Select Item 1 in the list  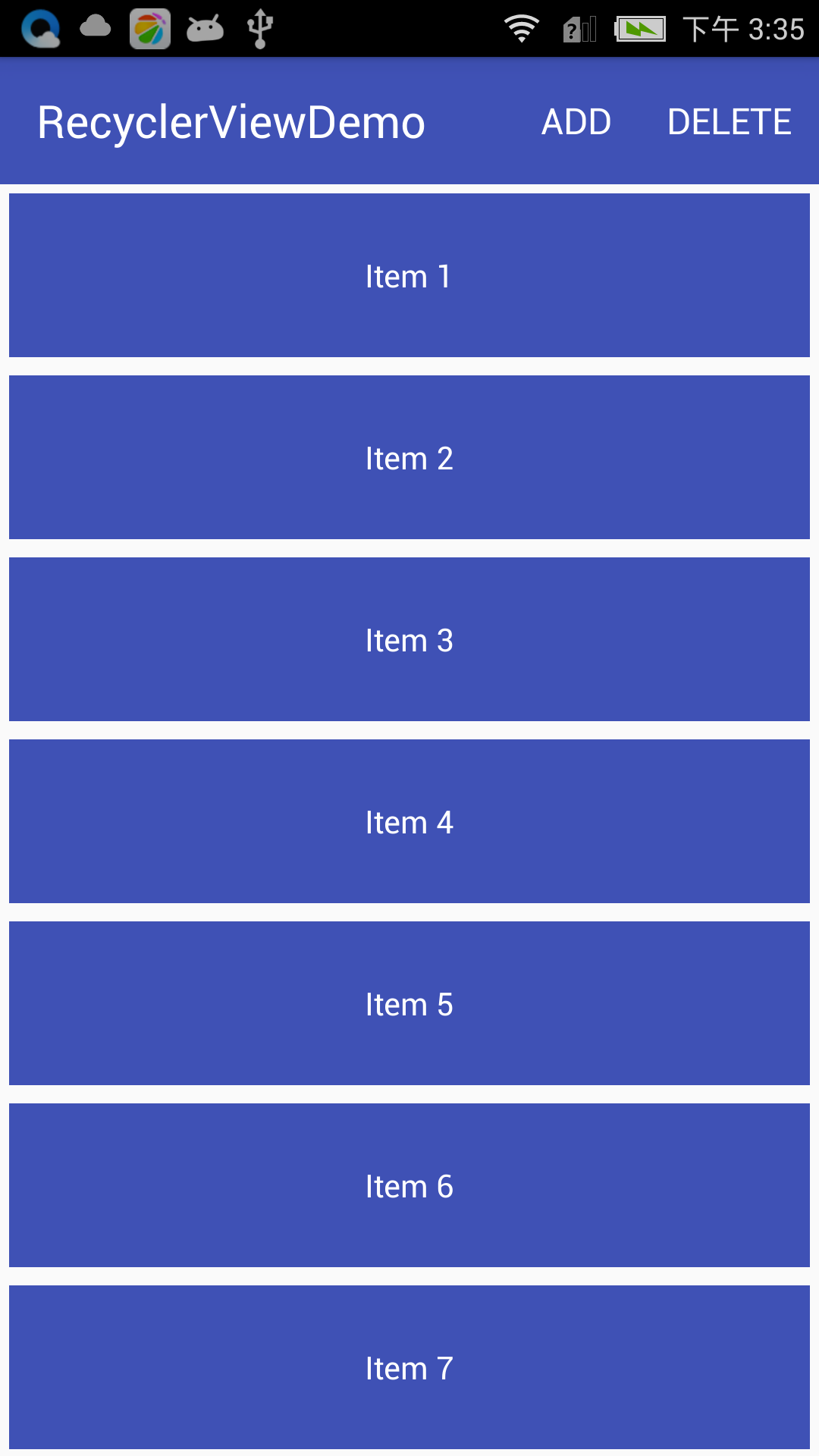click(x=409, y=276)
